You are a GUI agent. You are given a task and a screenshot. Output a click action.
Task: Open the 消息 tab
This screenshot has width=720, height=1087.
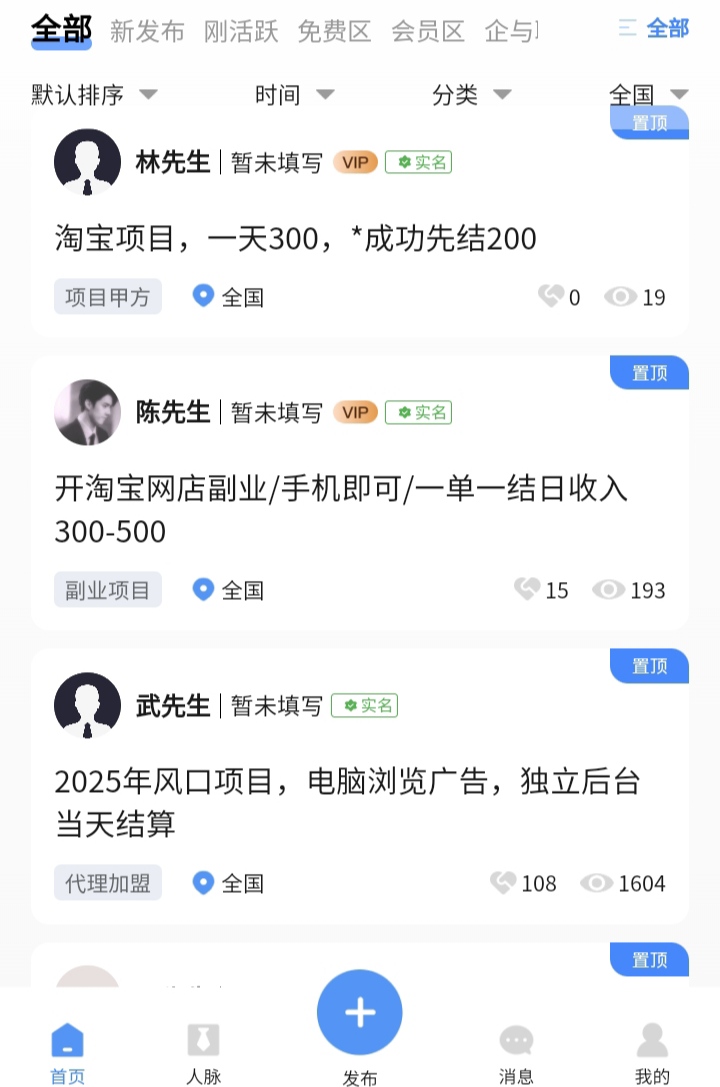(516, 1052)
